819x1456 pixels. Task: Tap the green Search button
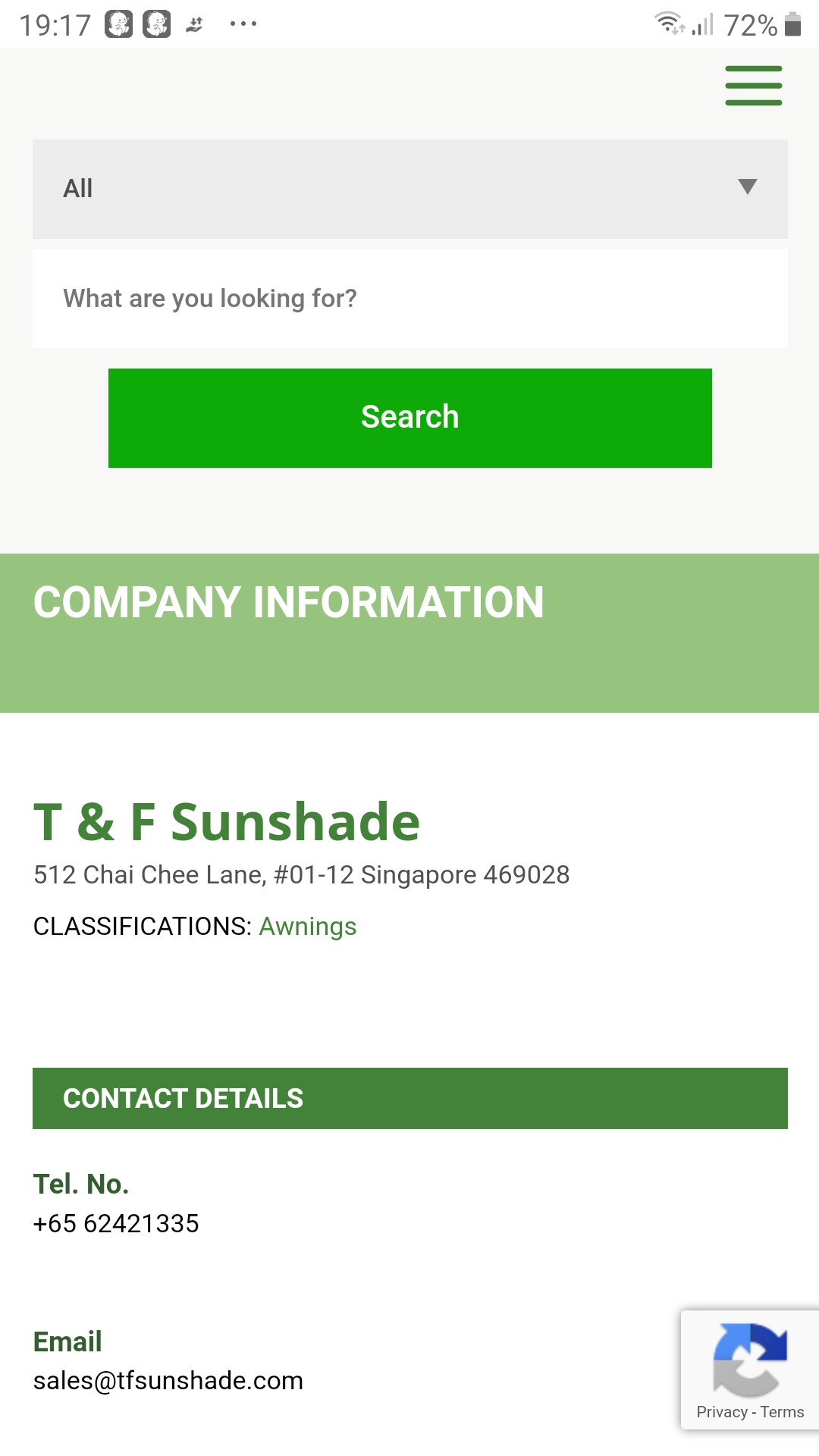[409, 418]
